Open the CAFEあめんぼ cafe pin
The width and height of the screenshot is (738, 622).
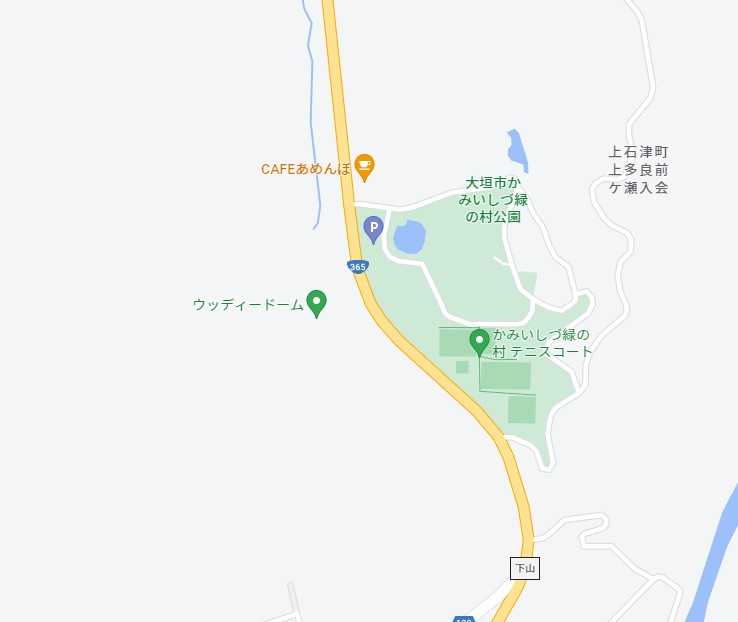[365, 166]
